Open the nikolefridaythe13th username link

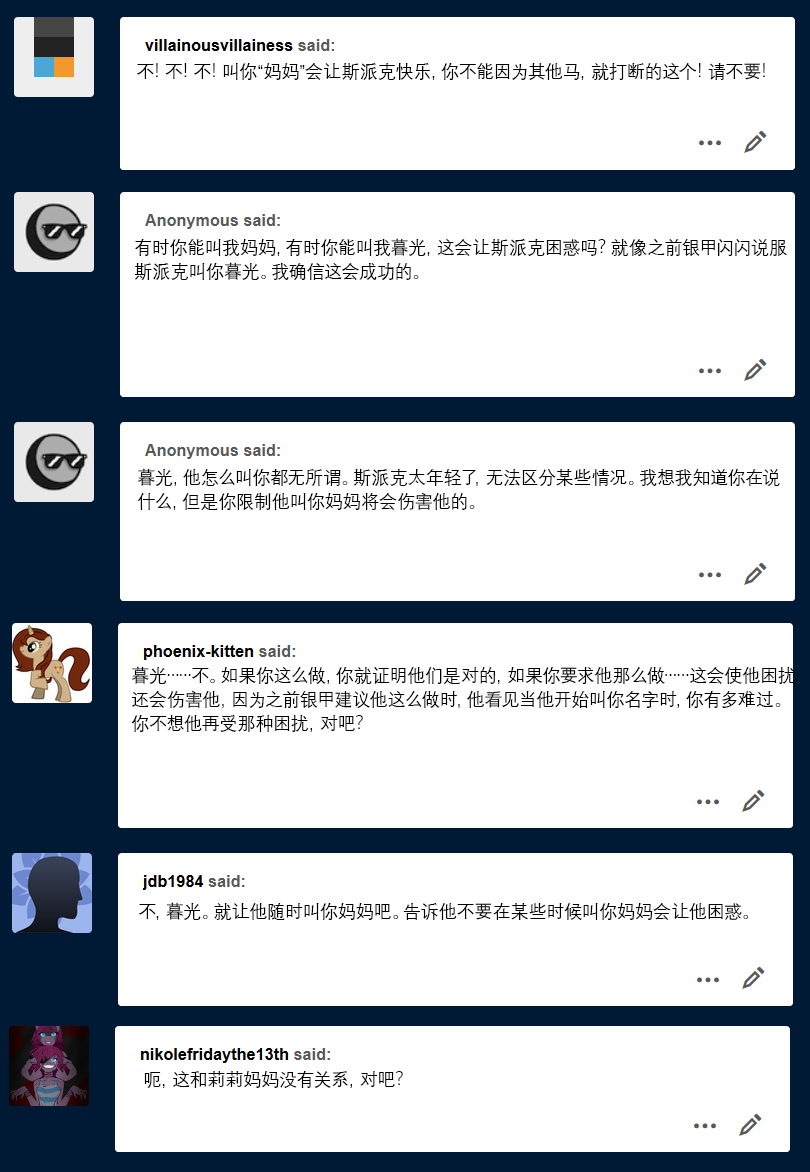point(214,1055)
